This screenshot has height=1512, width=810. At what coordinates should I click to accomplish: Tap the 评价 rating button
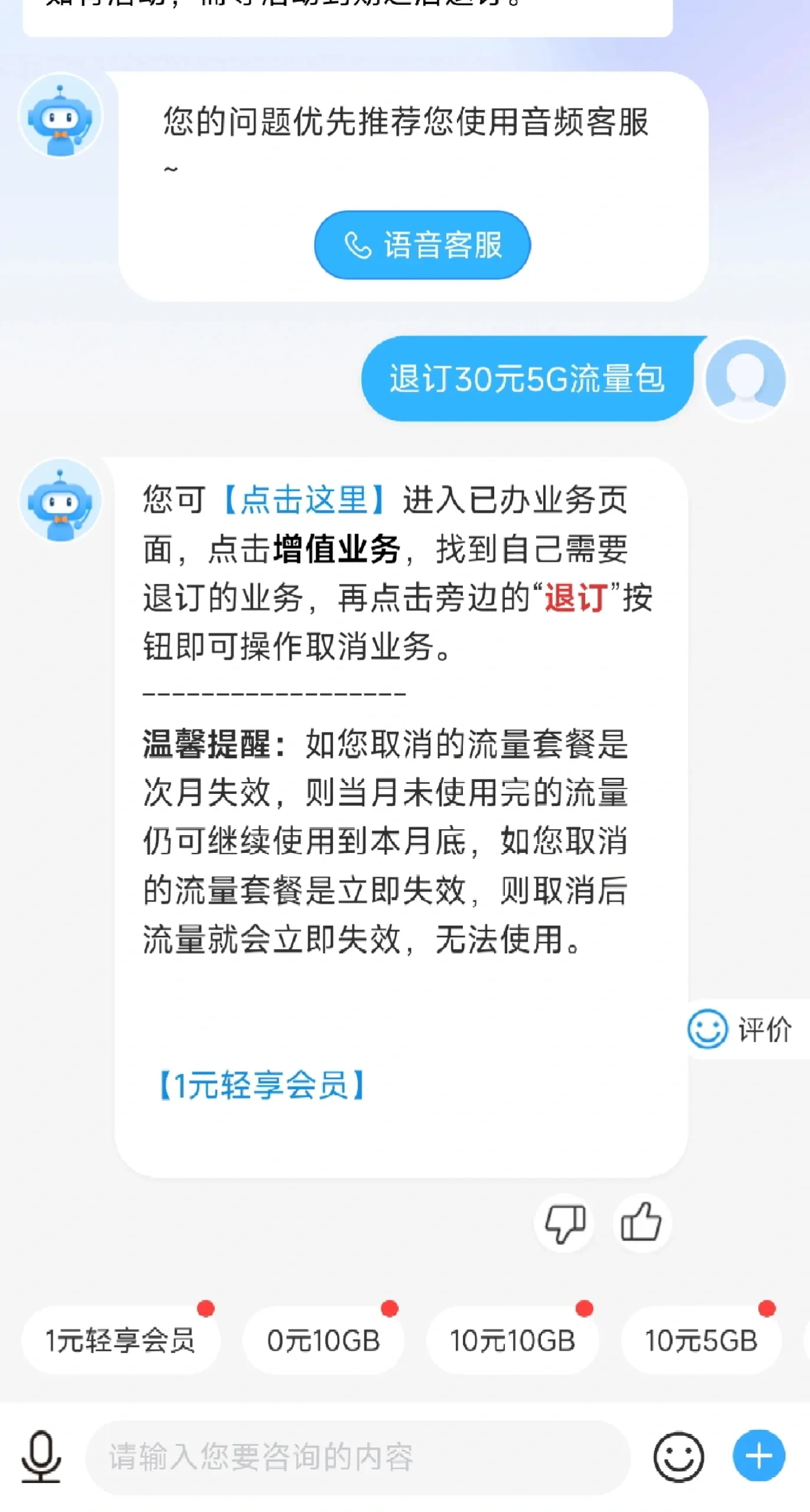click(741, 1029)
